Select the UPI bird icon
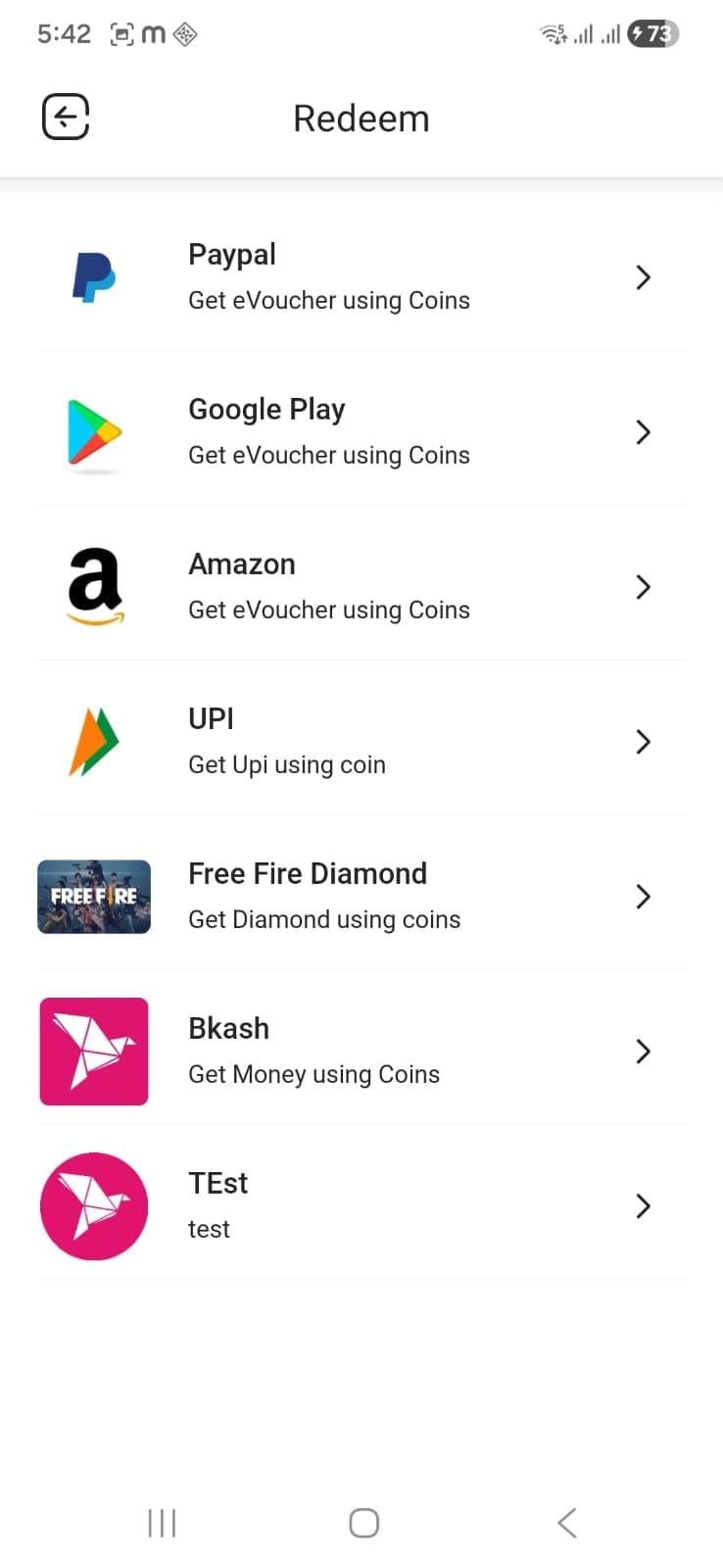This screenshot has height=1568, width=723. [93, 742]
